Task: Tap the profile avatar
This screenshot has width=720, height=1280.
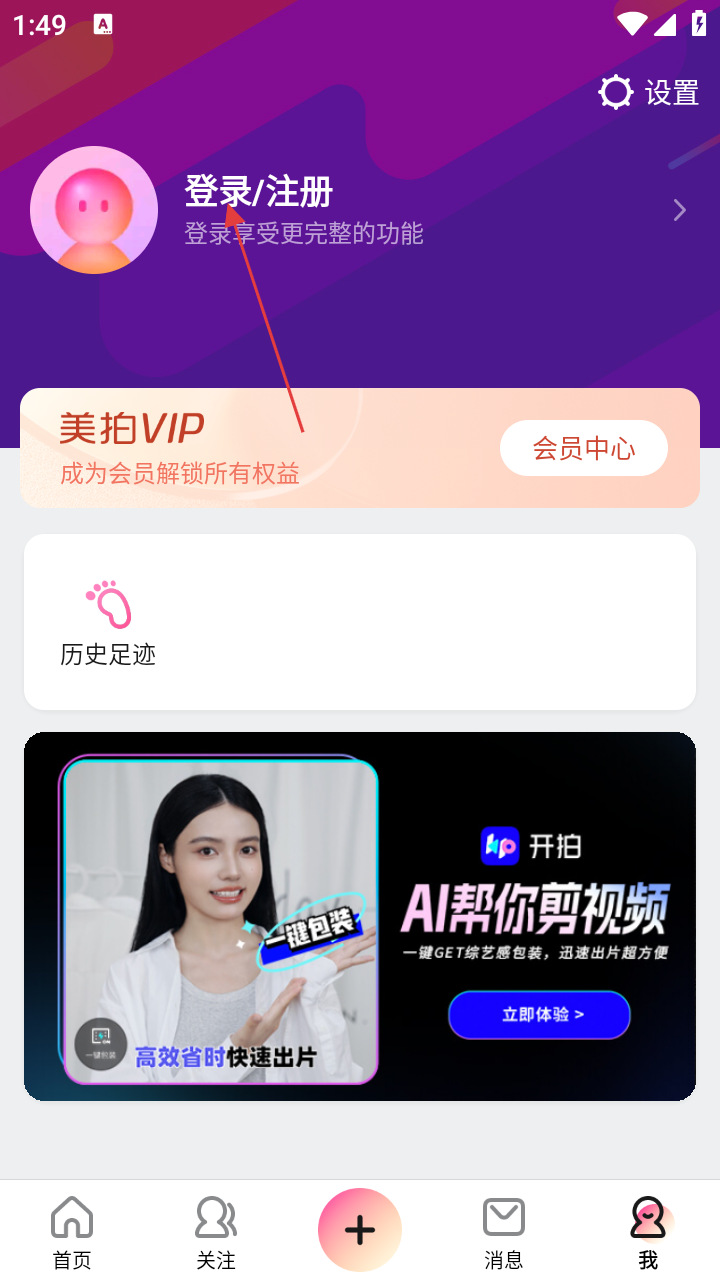Action: click(94, 210)
